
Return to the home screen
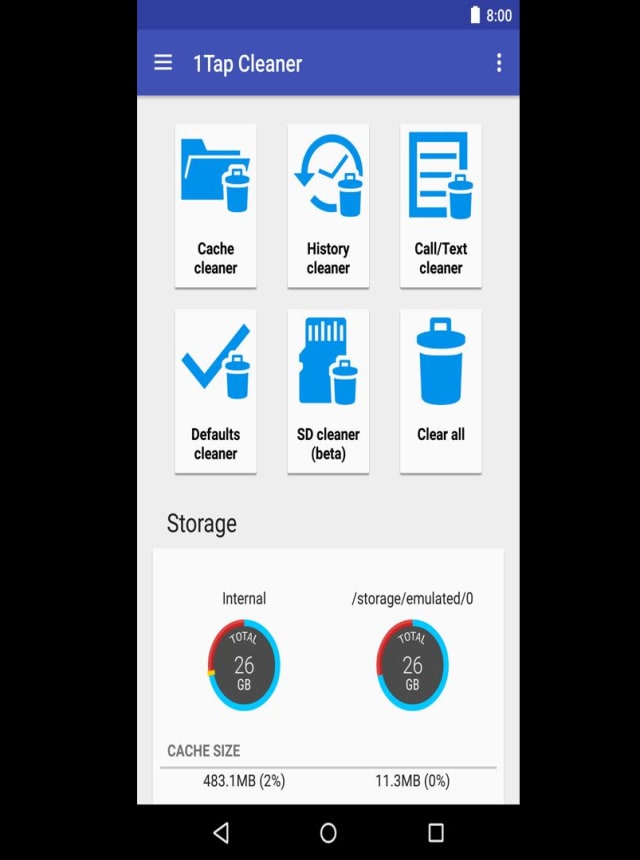tap(328, 832)
